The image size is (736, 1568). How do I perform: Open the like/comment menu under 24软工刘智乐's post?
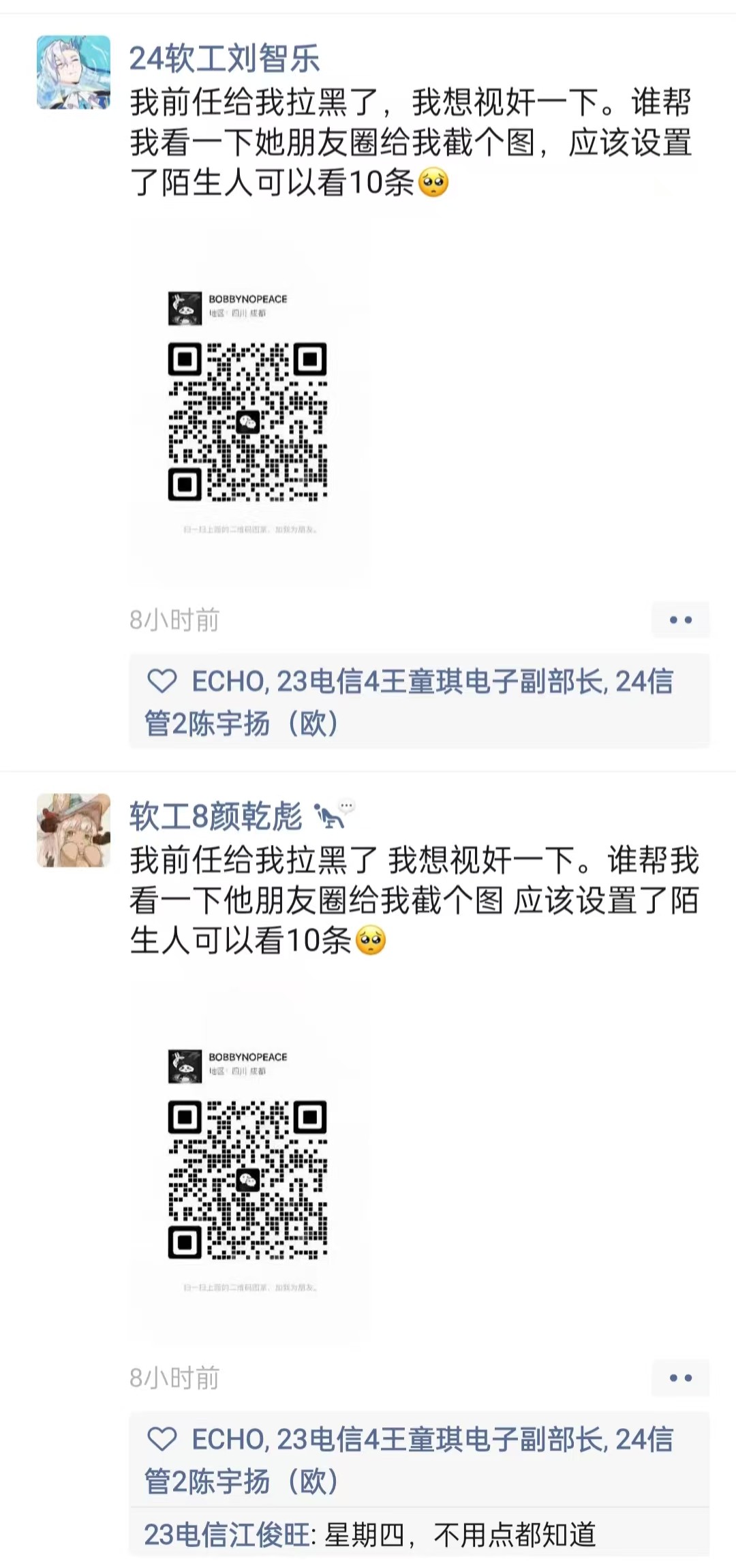click(680, 619)
